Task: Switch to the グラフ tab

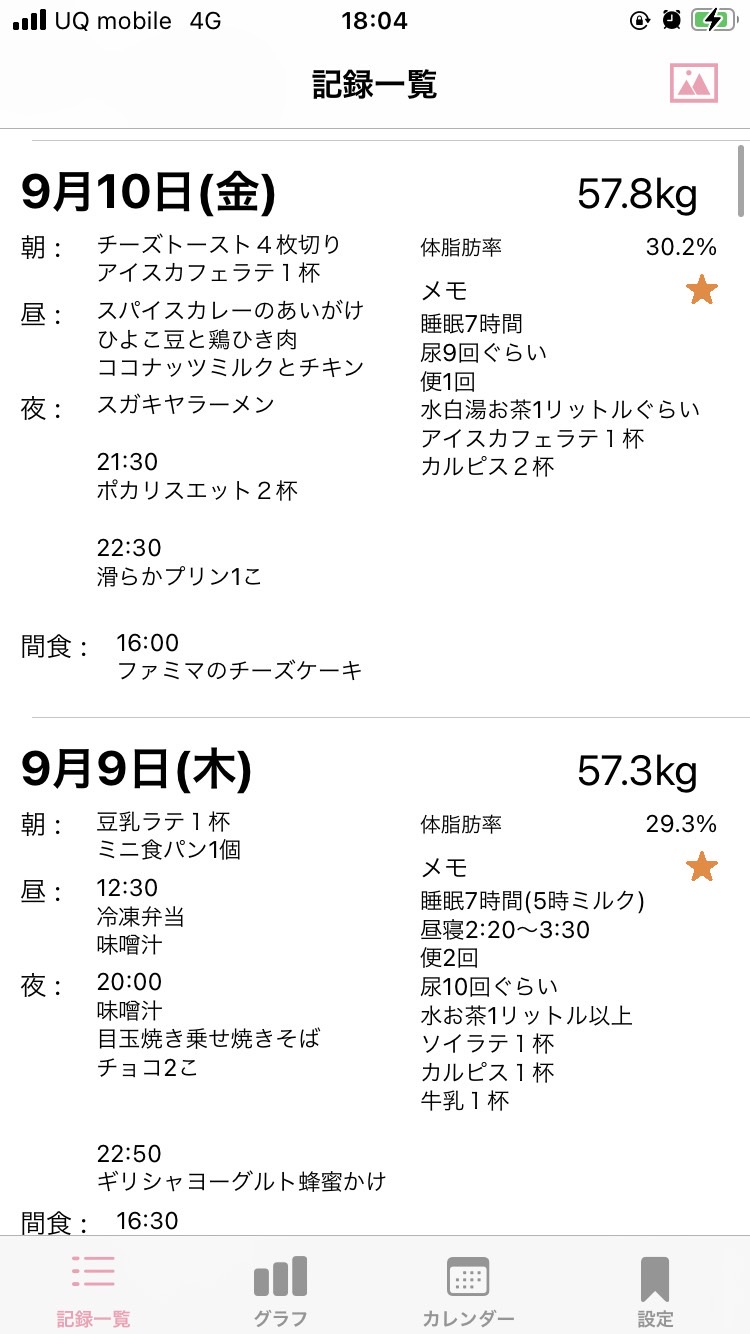Action: pos(280,1290)
